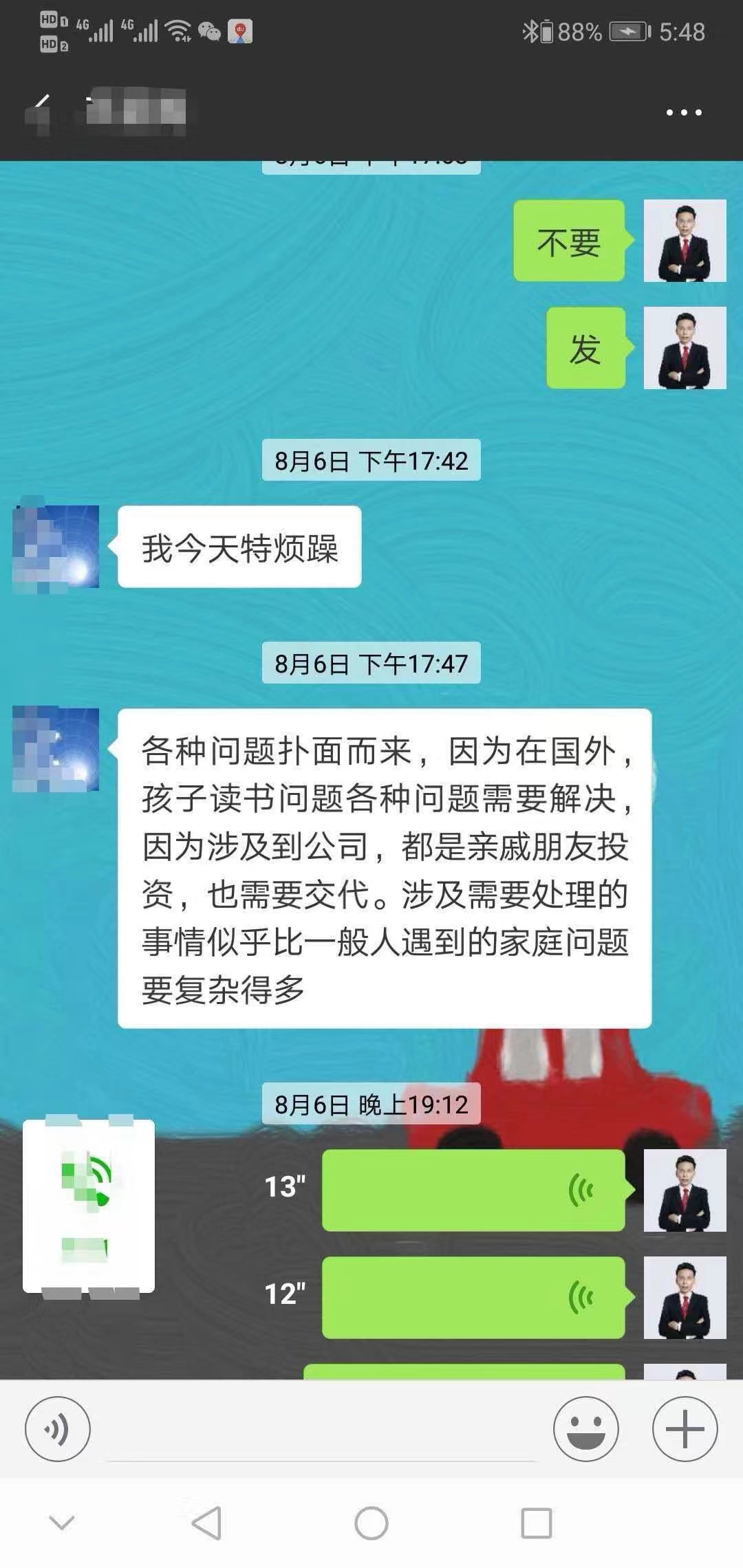Screen dimensions: 743x1568
Task: Open recent apps from navigation bar
Action: coord(537,1523)
